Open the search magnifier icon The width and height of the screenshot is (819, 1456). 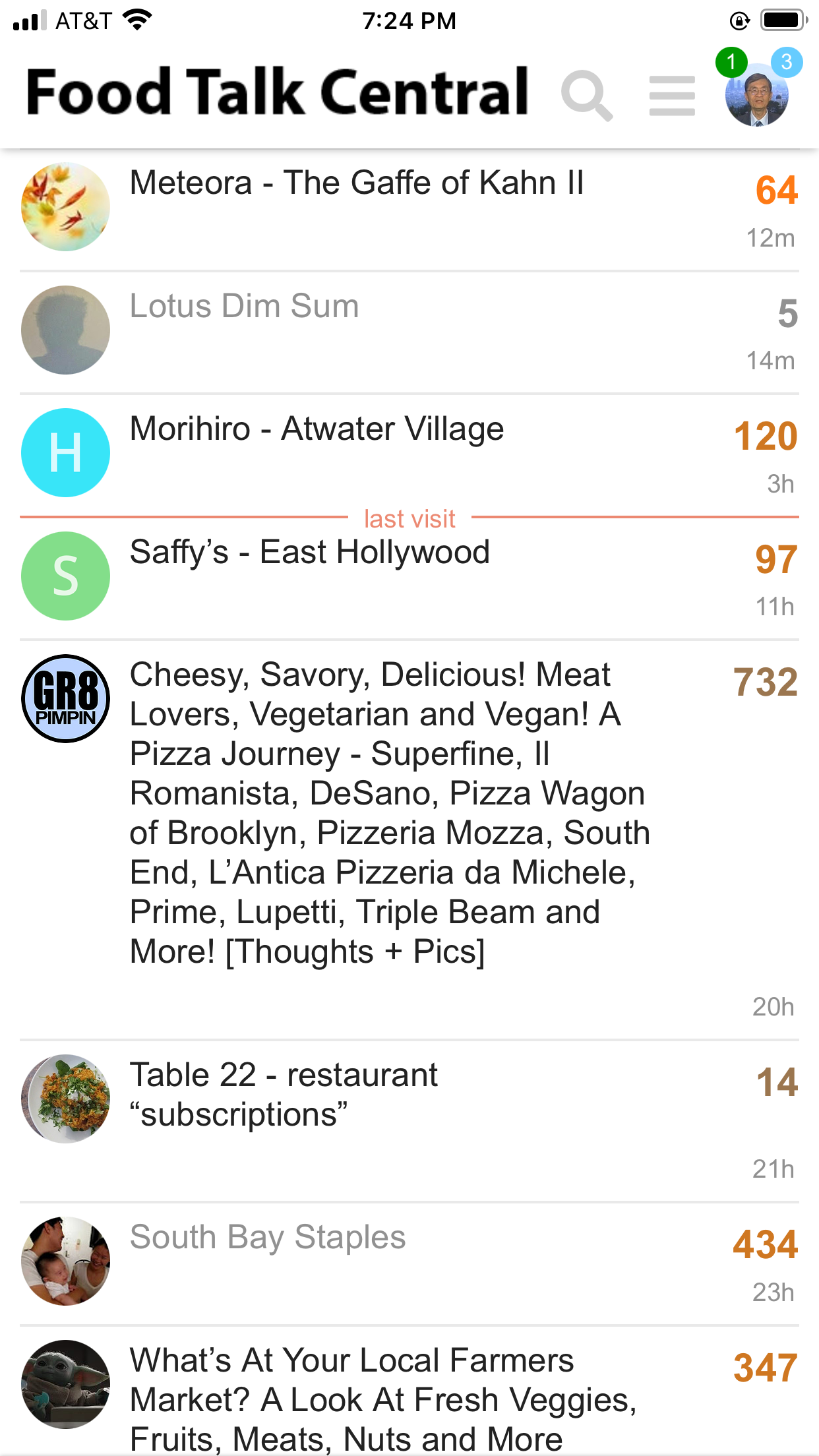(x=586, y=96)
